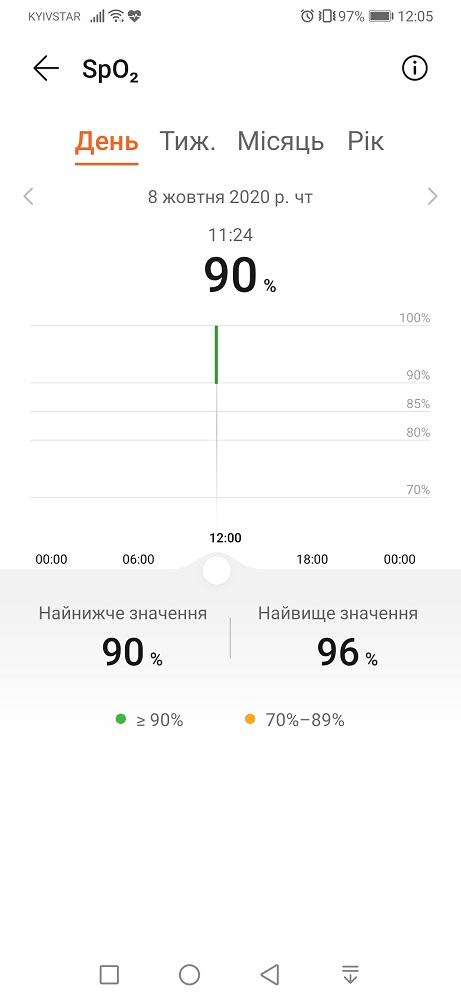Open the SpO2 info icon
This screenshot has height=1000, width=461.
[x=414, y=68]
